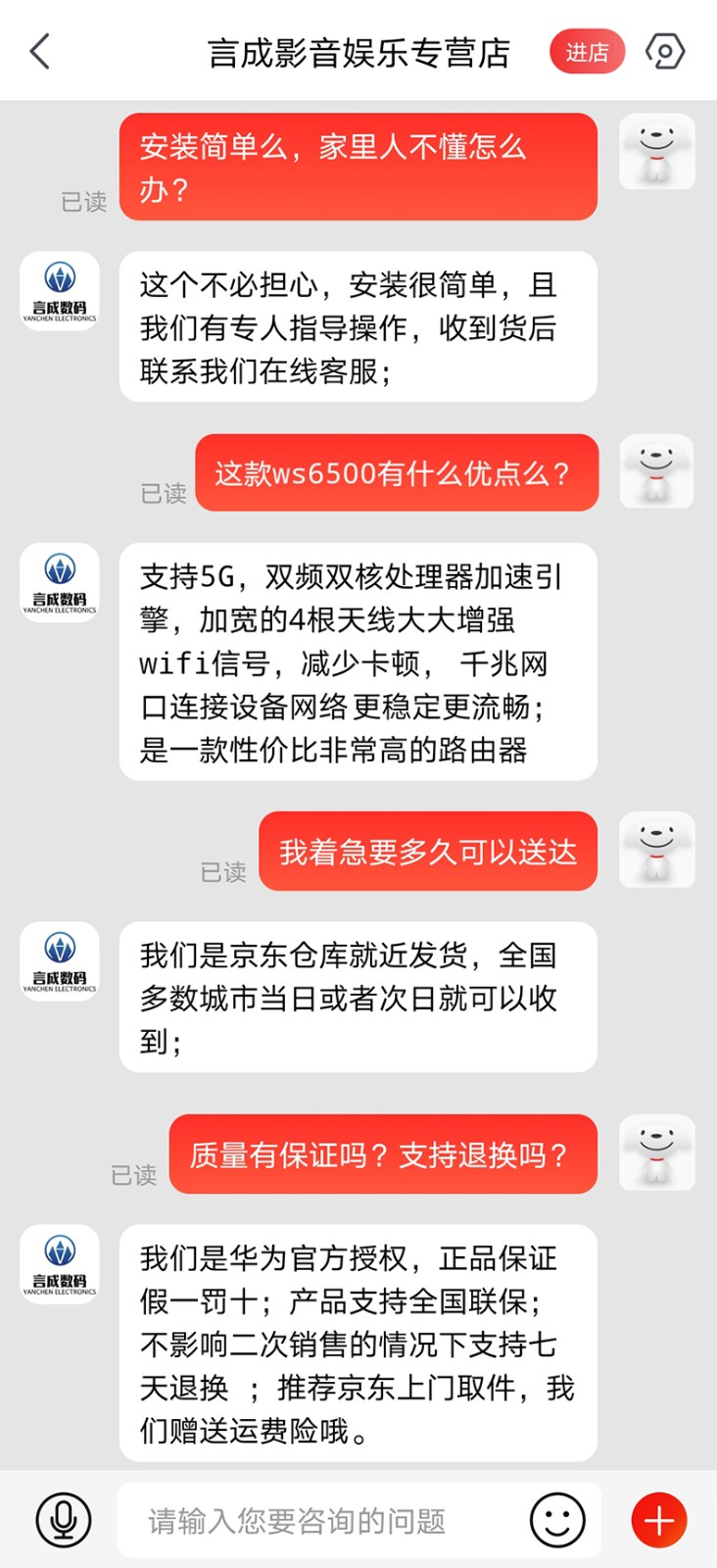
Task: Tap the voice input microphone
Action: (64, 1520)
